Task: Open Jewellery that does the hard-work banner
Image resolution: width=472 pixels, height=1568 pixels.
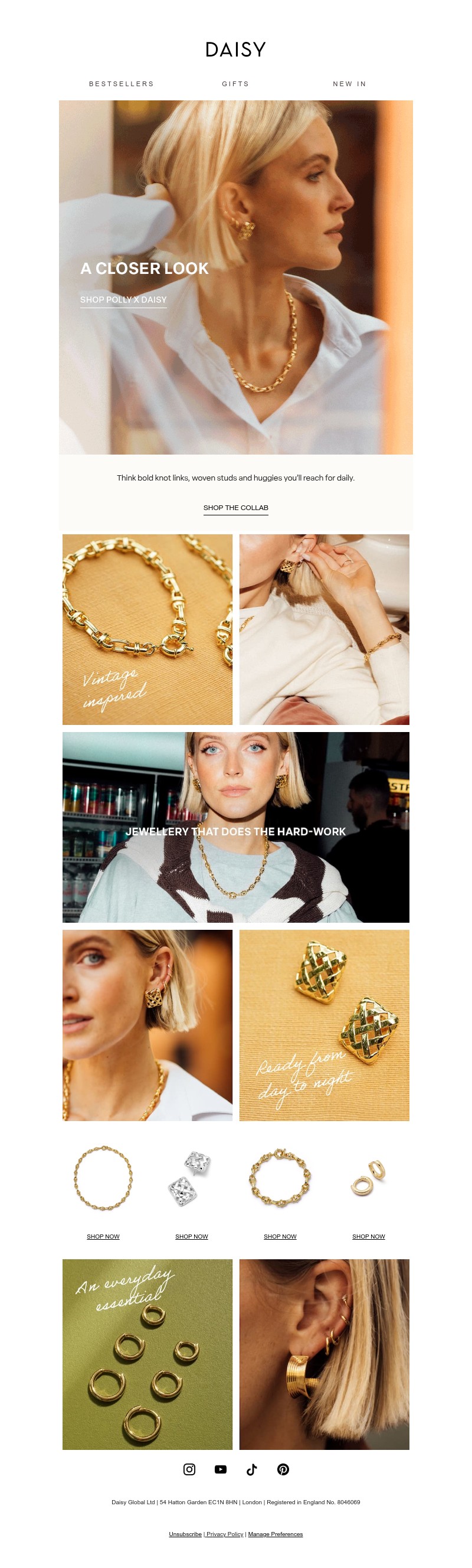Action: click(235, 827)
